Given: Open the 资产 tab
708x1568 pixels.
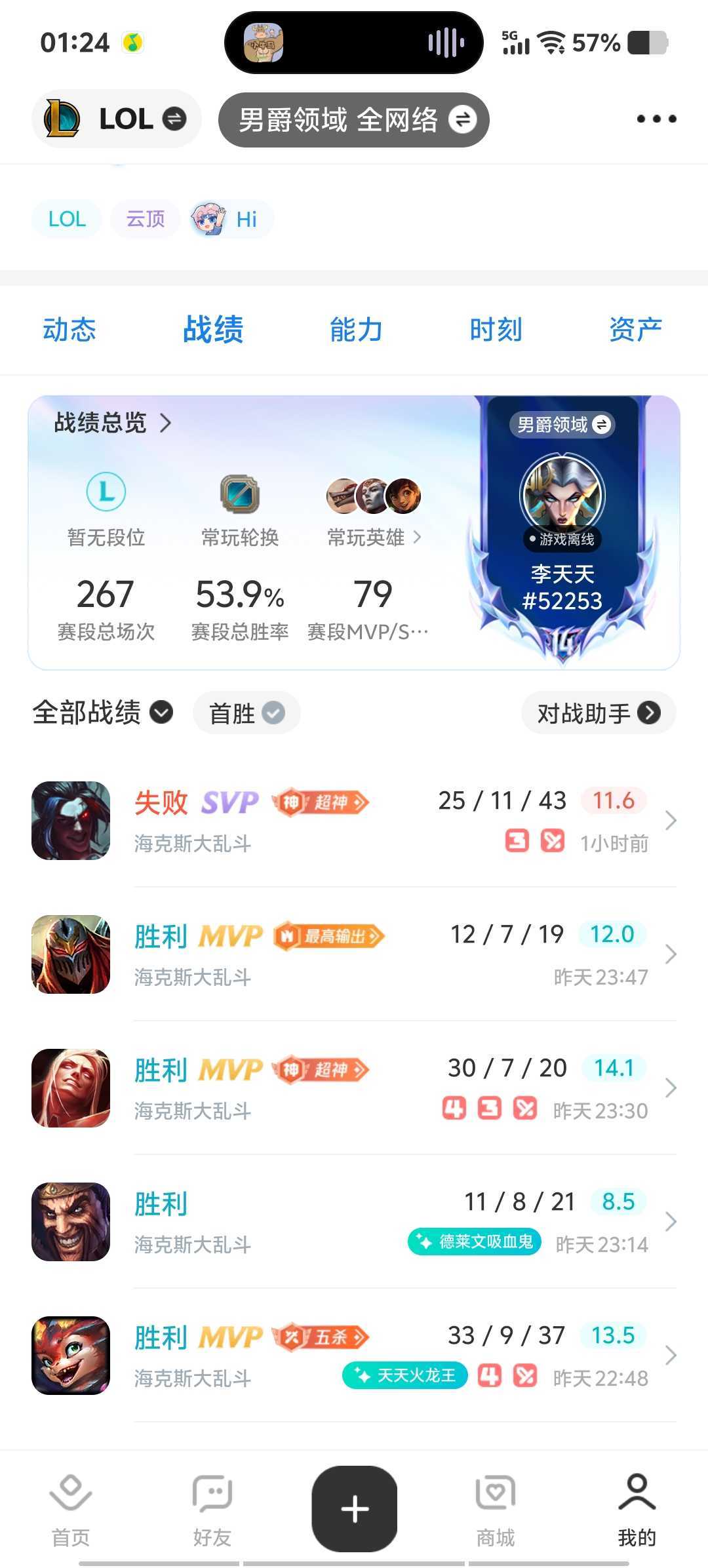Looking at the screenshot, I should (x=635, y=329).
